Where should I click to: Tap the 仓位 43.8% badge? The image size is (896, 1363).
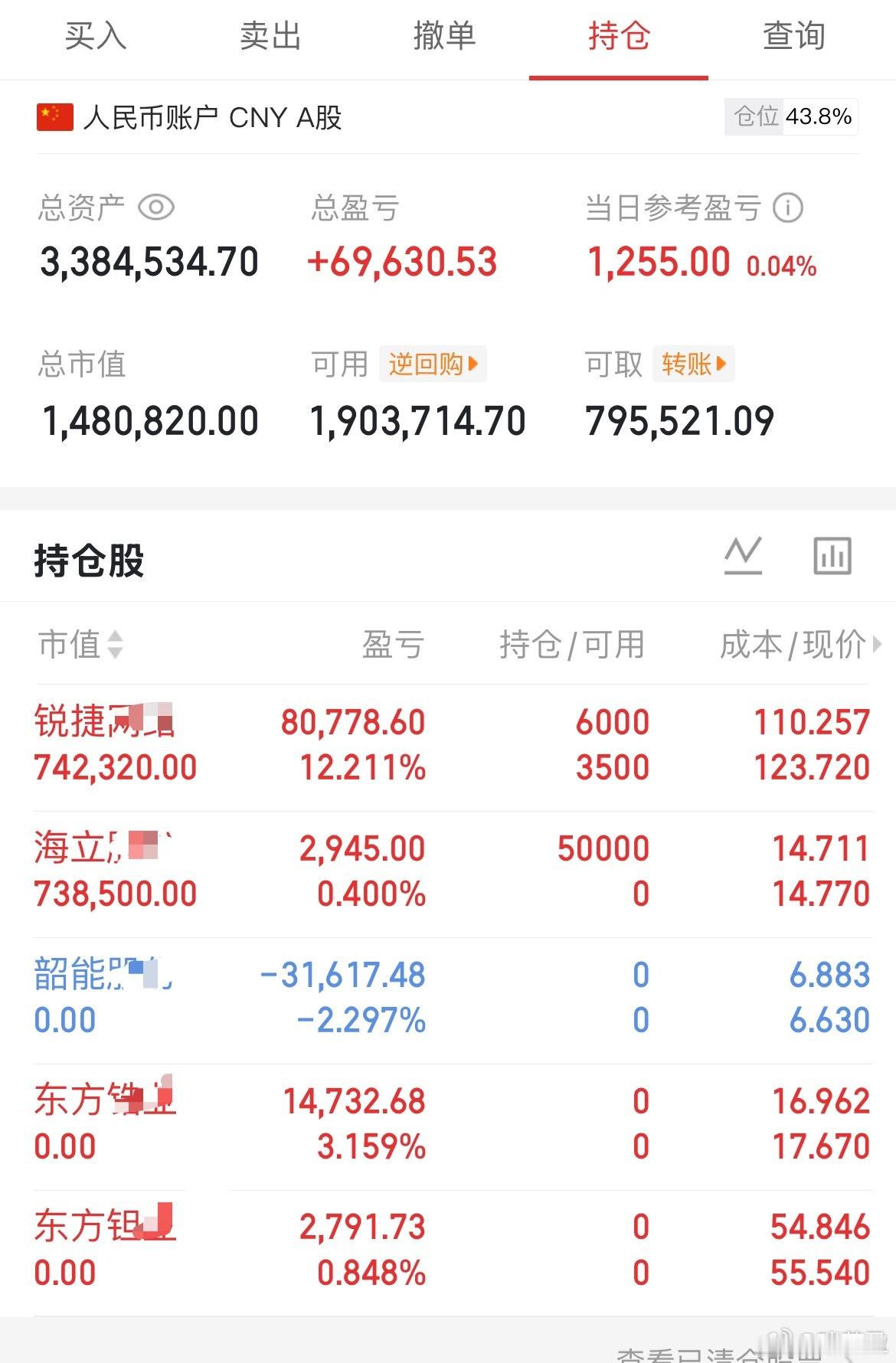pos(791,116)
